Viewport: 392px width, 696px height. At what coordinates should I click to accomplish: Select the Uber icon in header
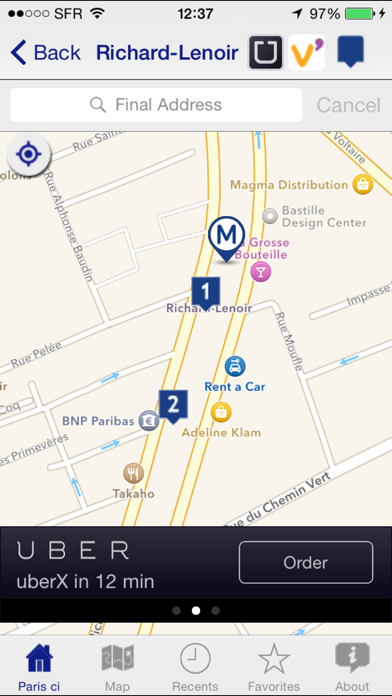pos(265,52)
